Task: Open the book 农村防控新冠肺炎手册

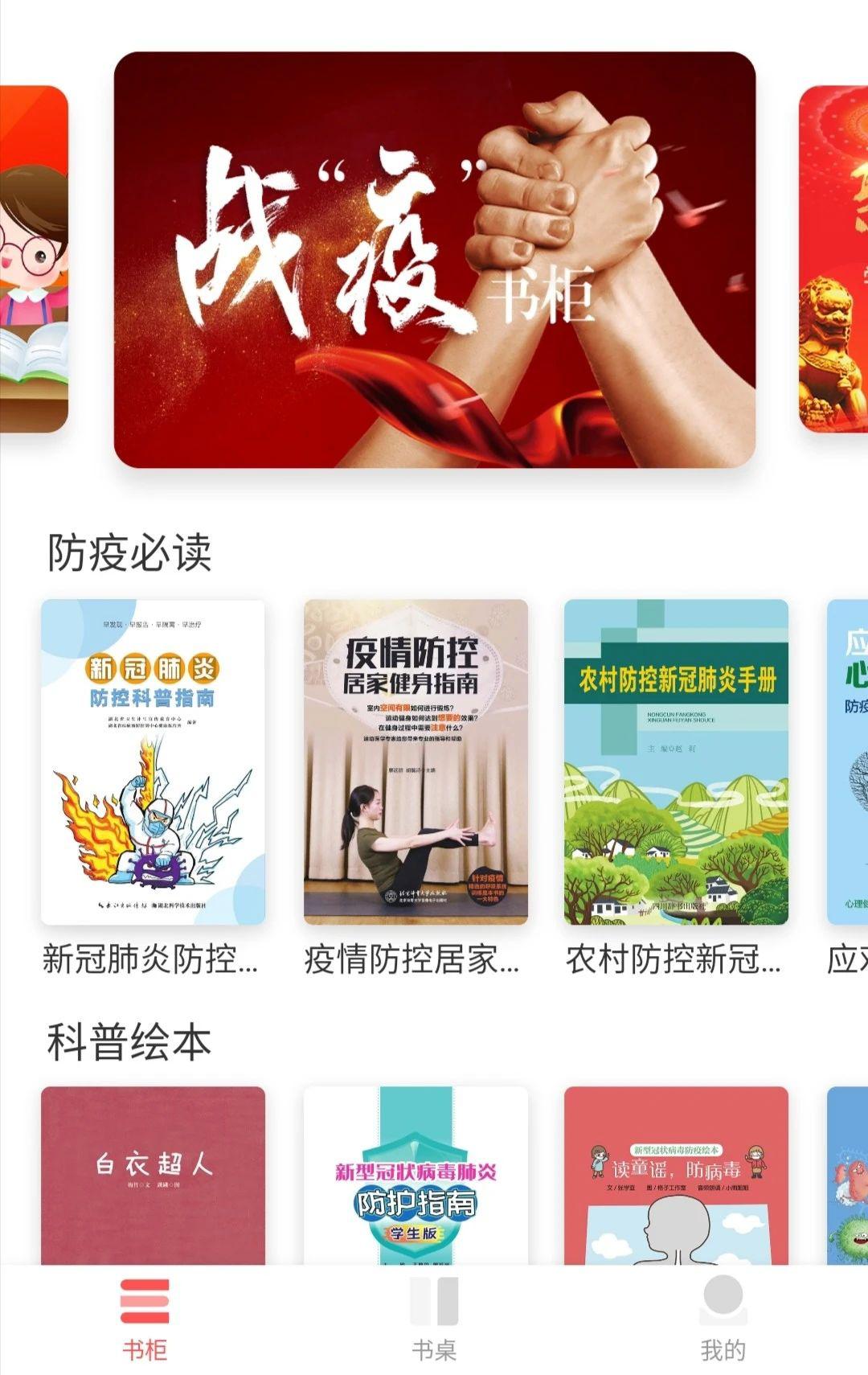Action: pos(676,761)
